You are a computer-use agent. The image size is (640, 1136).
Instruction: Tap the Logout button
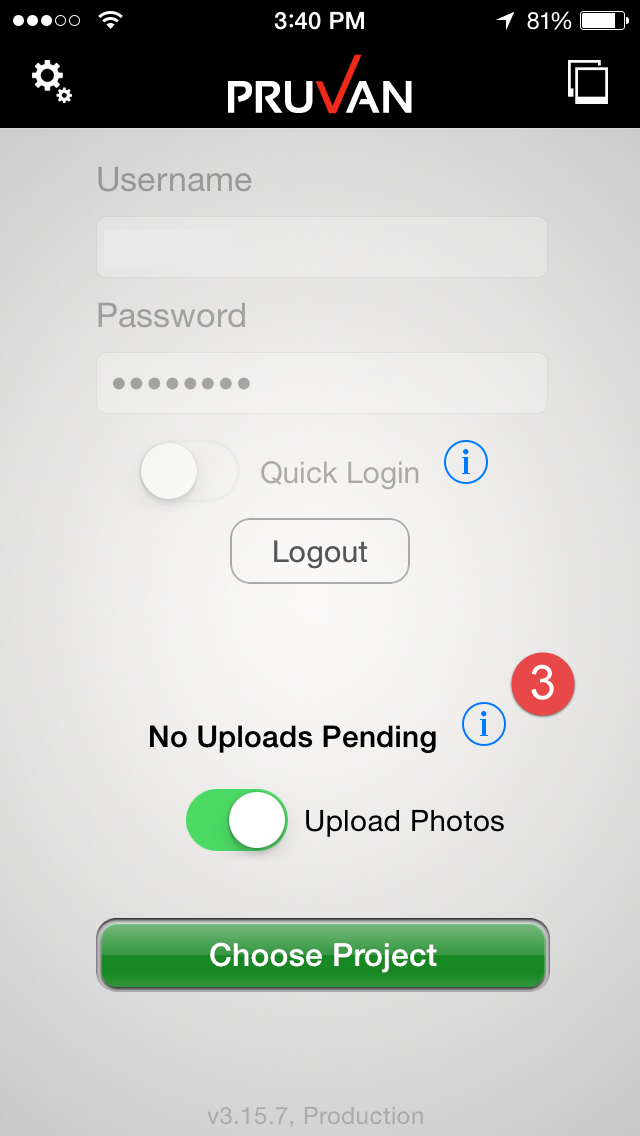[320, 551]
